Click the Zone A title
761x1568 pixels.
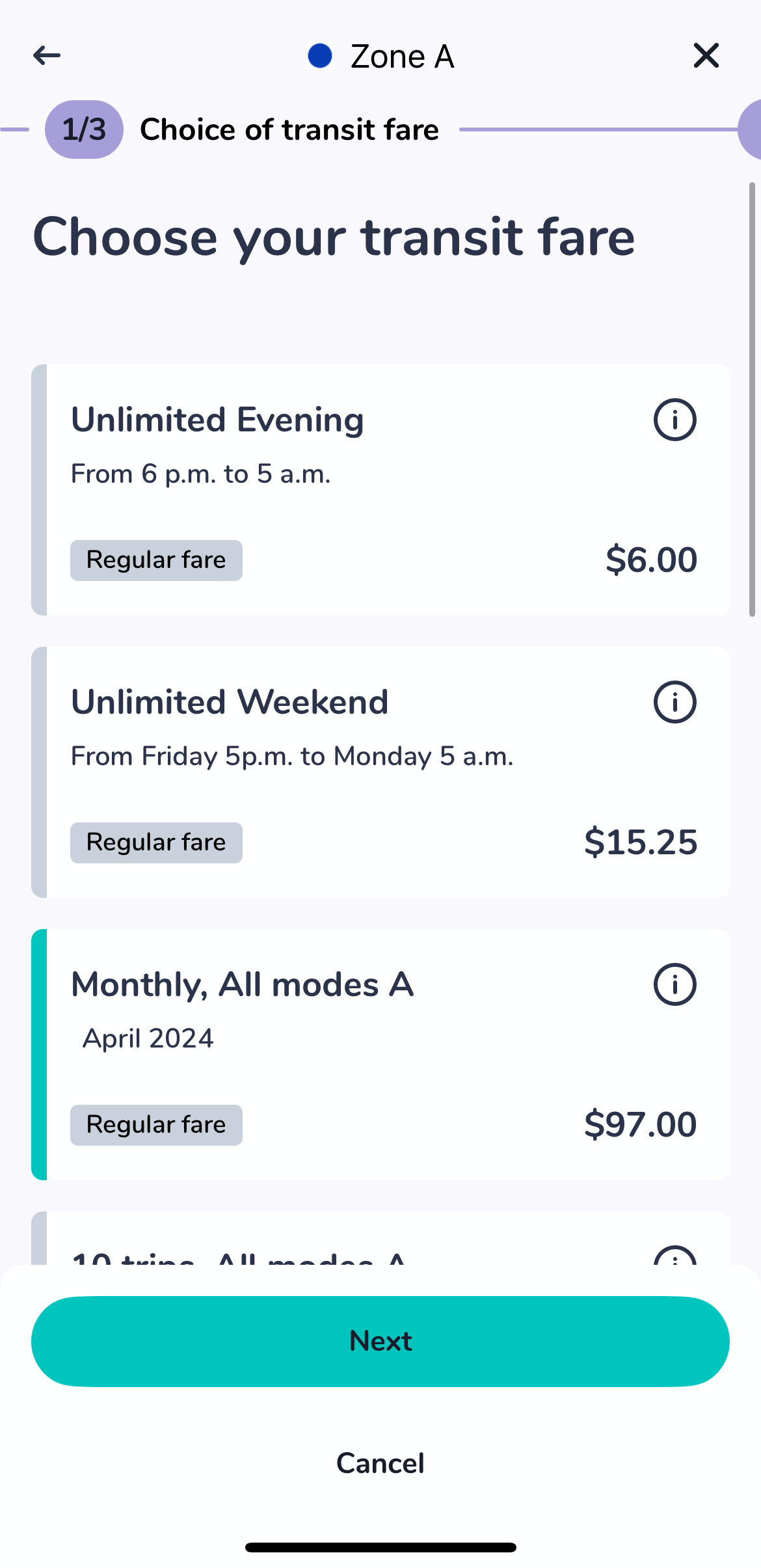402,55
